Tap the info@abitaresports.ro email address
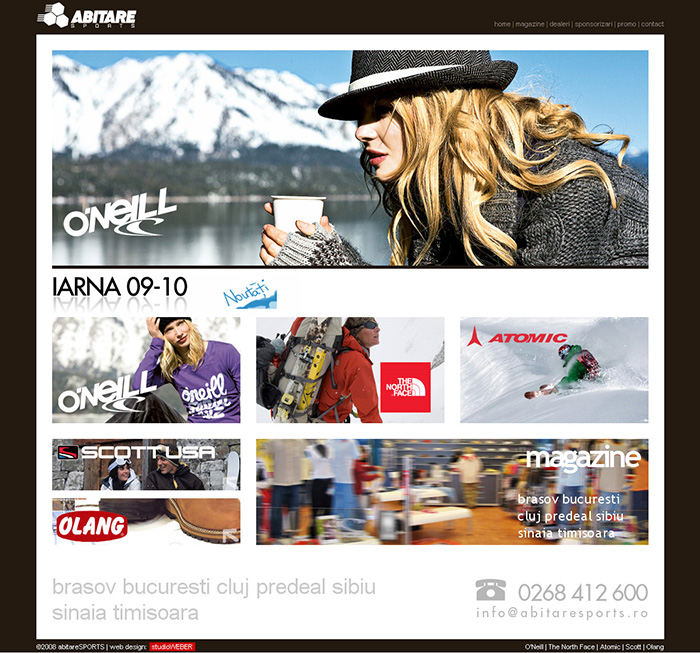This screenshot has height=653, width=700. [x=562, y=613]
